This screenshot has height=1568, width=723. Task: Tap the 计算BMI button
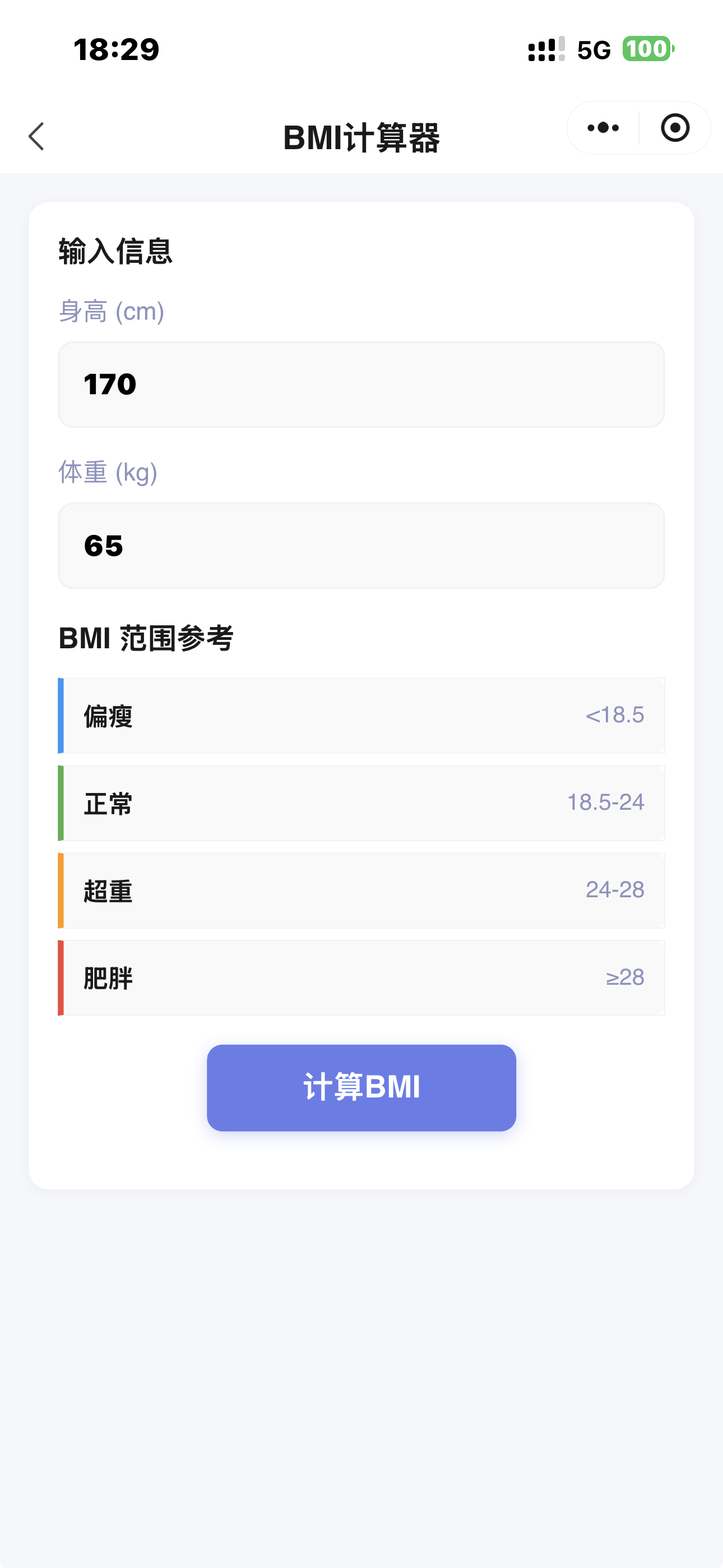click(361, 1087)
